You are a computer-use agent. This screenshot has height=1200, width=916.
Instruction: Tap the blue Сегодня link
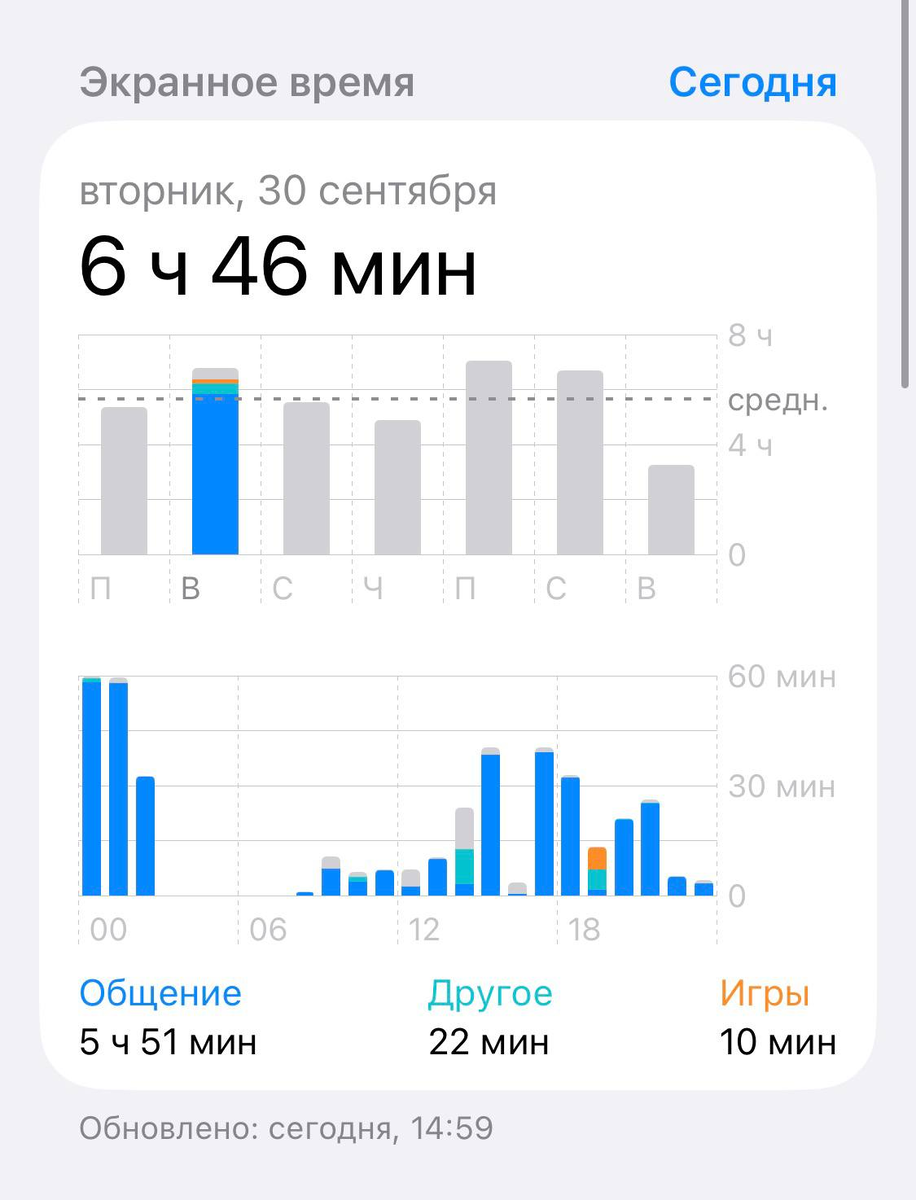coord(752,82)
